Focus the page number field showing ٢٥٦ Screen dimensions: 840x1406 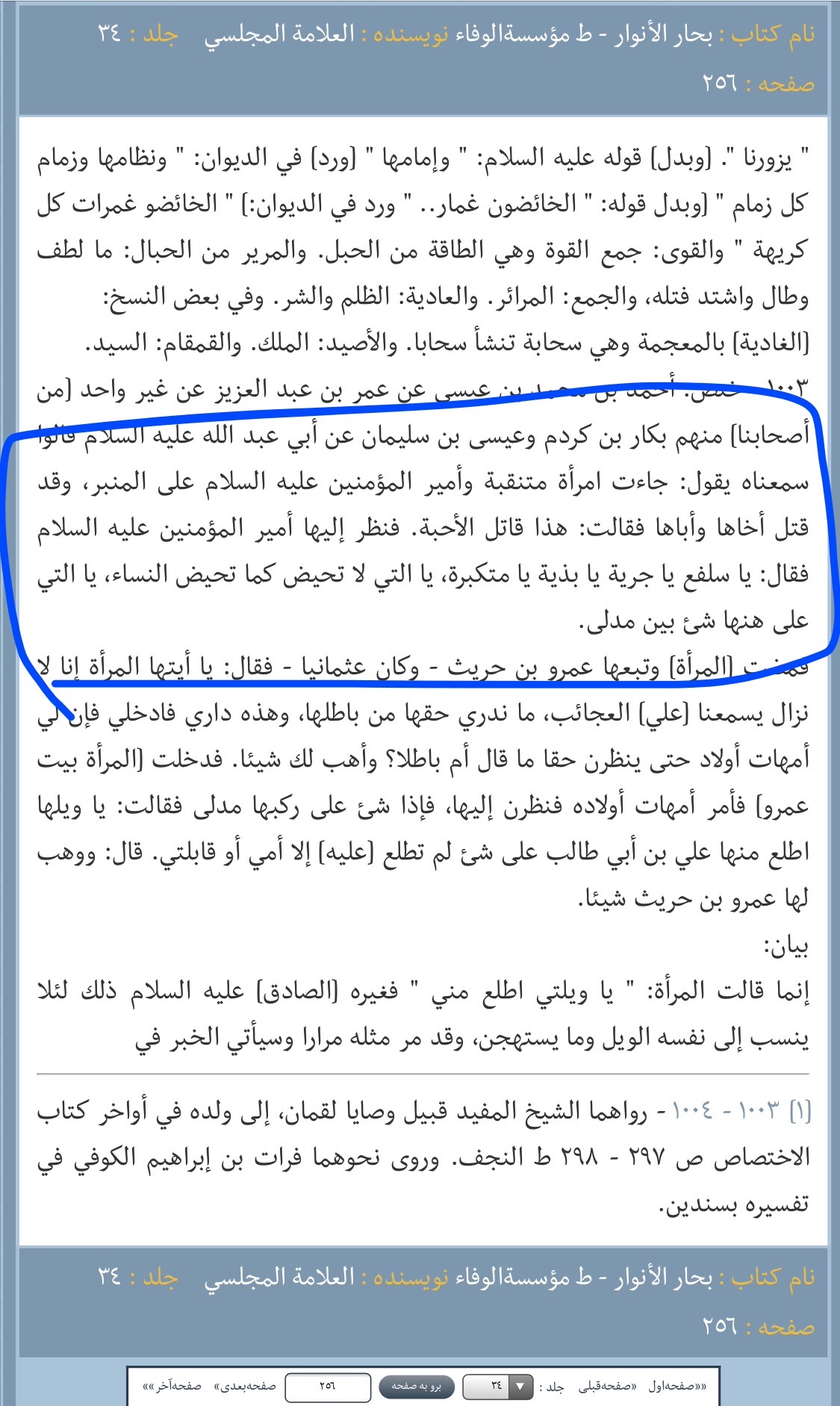click(328, 1386)
